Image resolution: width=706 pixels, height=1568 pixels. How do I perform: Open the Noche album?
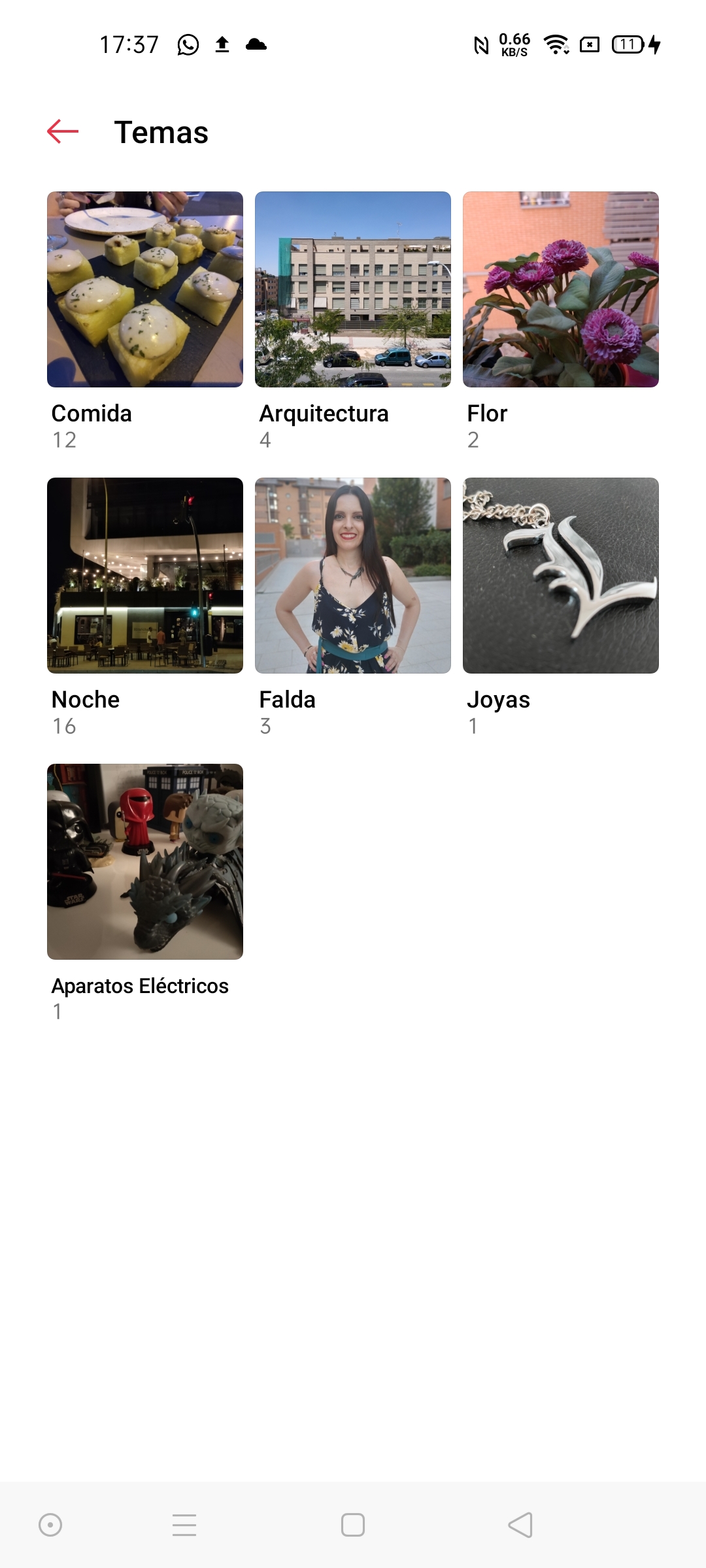pos(145,576)
